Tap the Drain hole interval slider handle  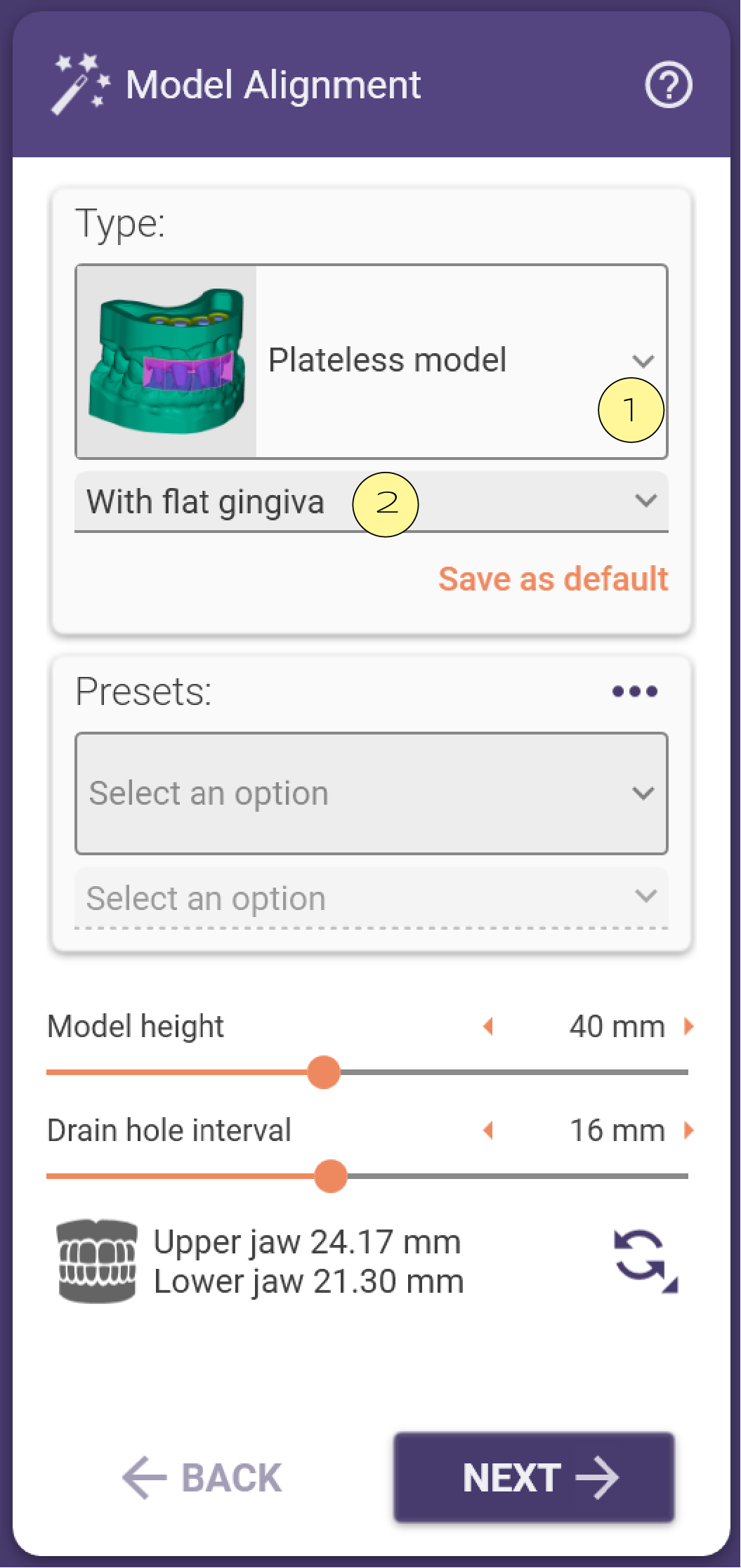pos(331,1176)
